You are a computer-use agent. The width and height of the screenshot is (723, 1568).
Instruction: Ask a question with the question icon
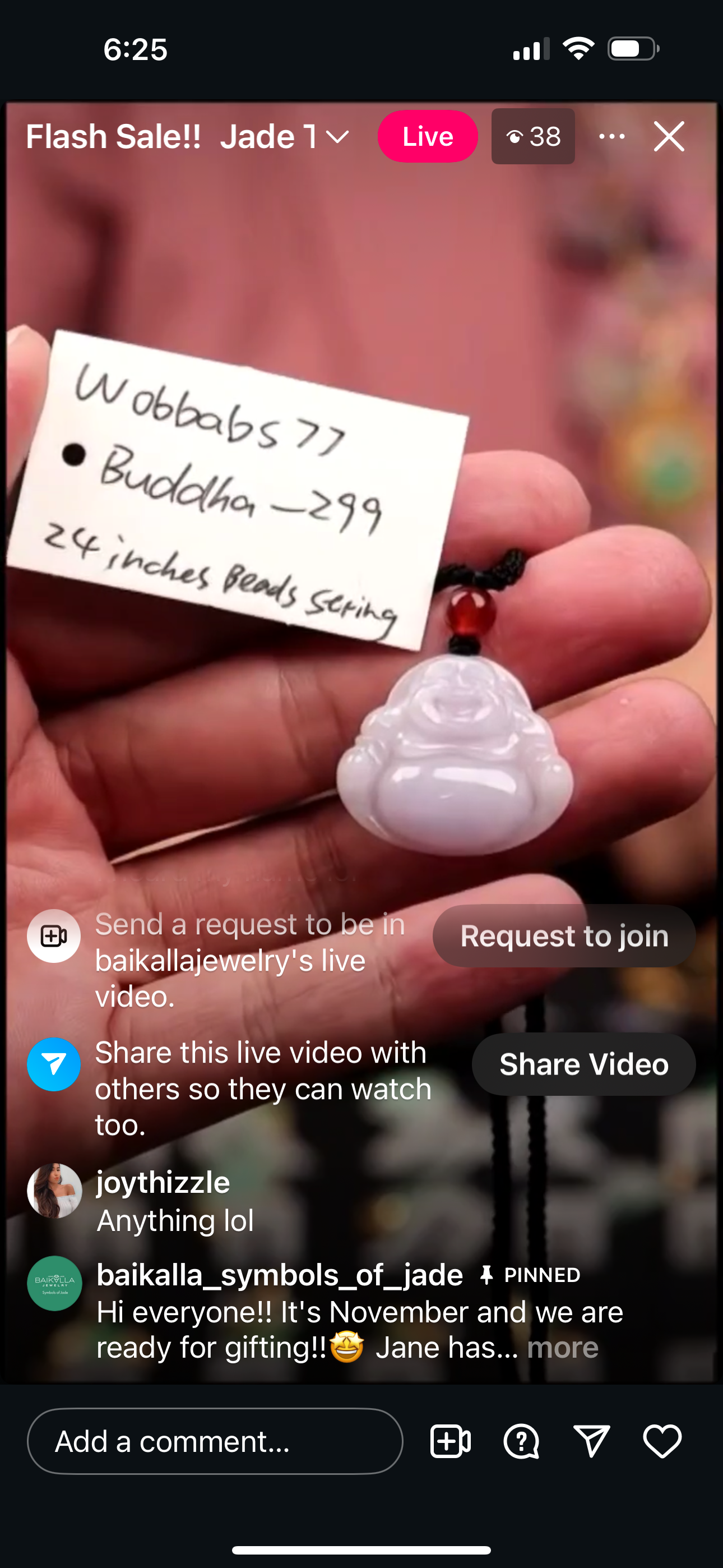pyautogui.click(x=521, y=1441)
